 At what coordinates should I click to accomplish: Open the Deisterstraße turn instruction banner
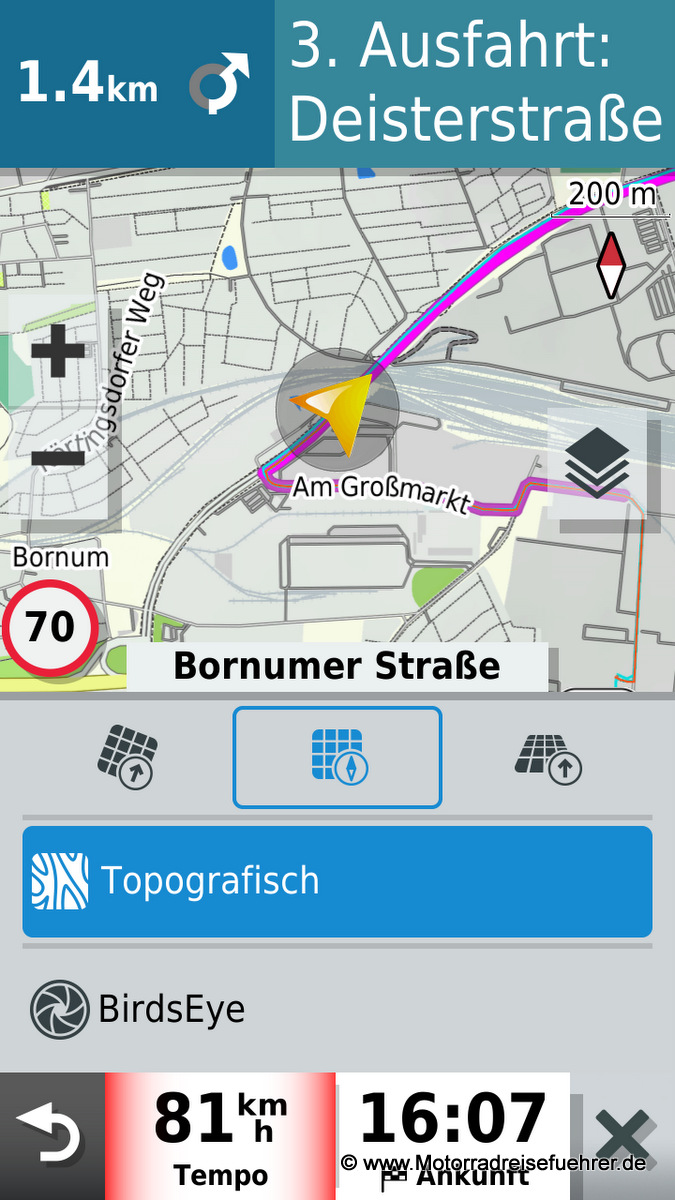point(474,84)
